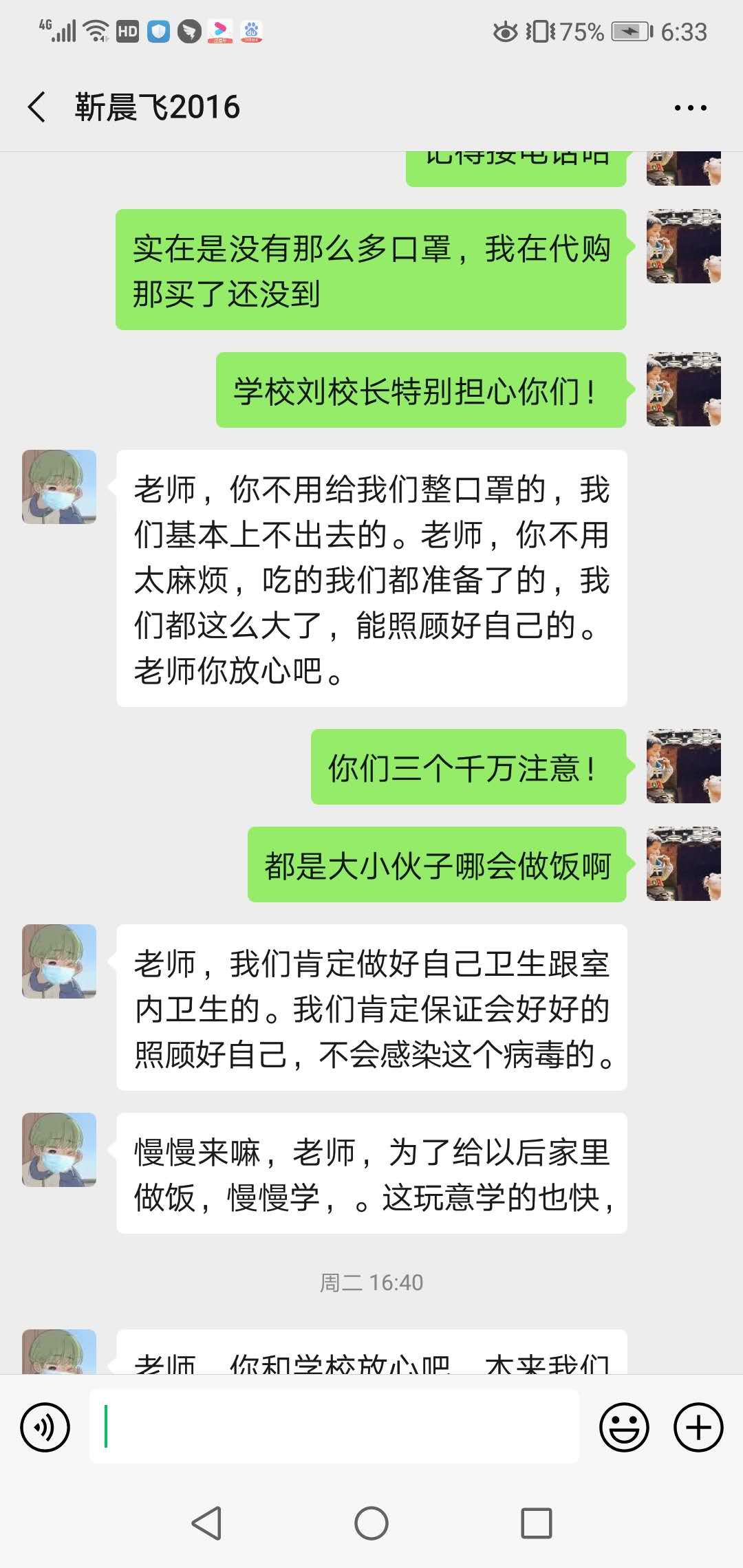This screenshot has height=1568, width=743.
Task: Go to the system home screen
Action: point(371,1523)
